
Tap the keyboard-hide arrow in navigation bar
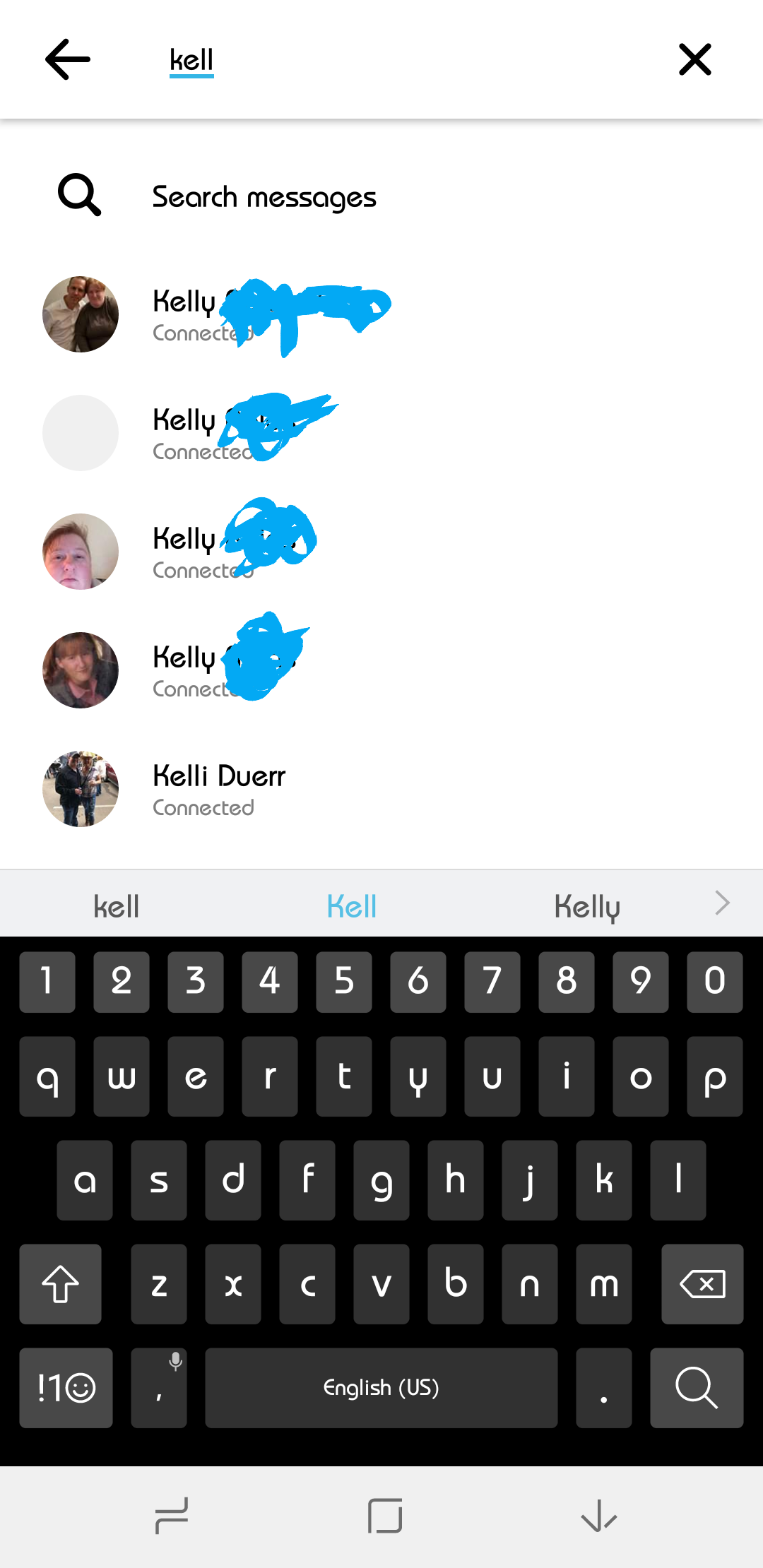(598, 1514)
